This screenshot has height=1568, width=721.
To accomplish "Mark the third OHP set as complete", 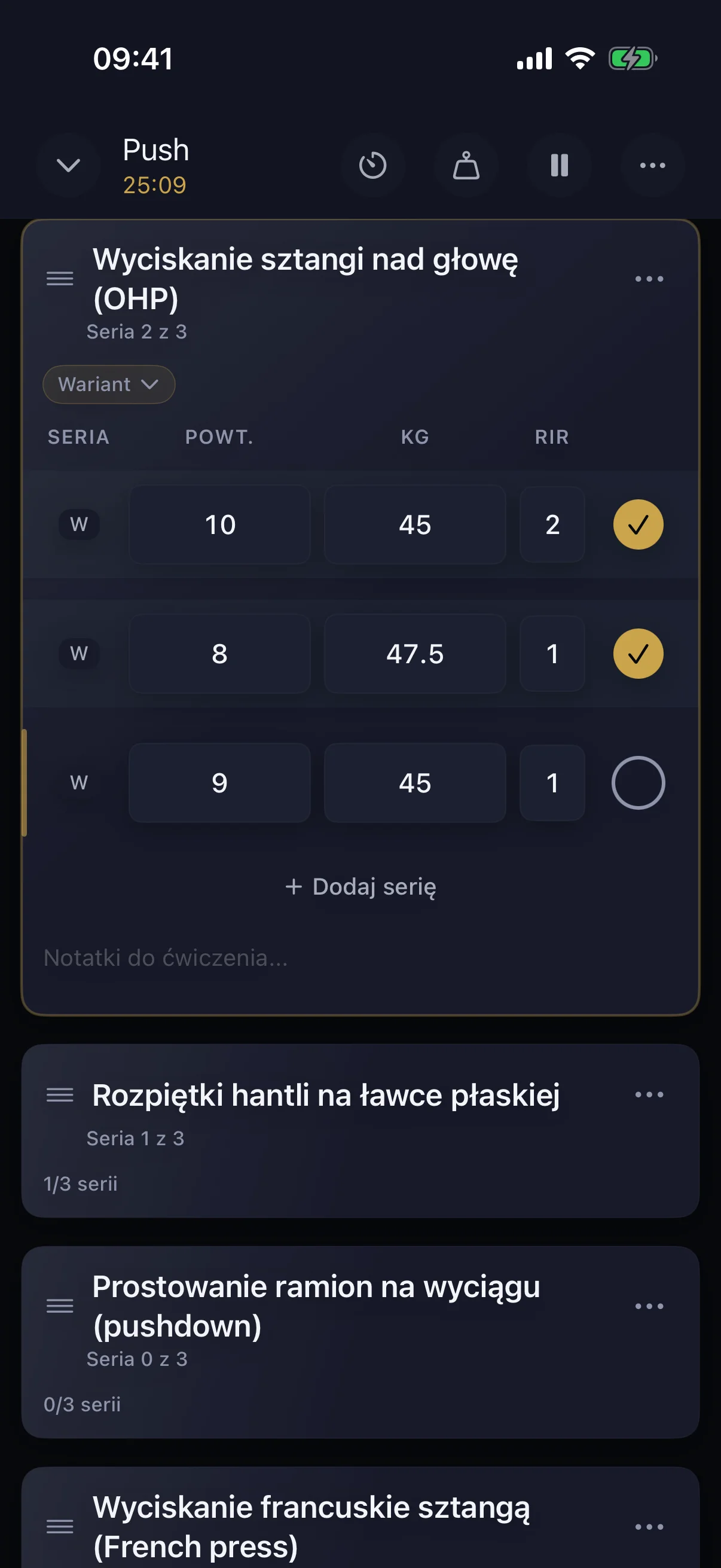I will tap(638, 783).
